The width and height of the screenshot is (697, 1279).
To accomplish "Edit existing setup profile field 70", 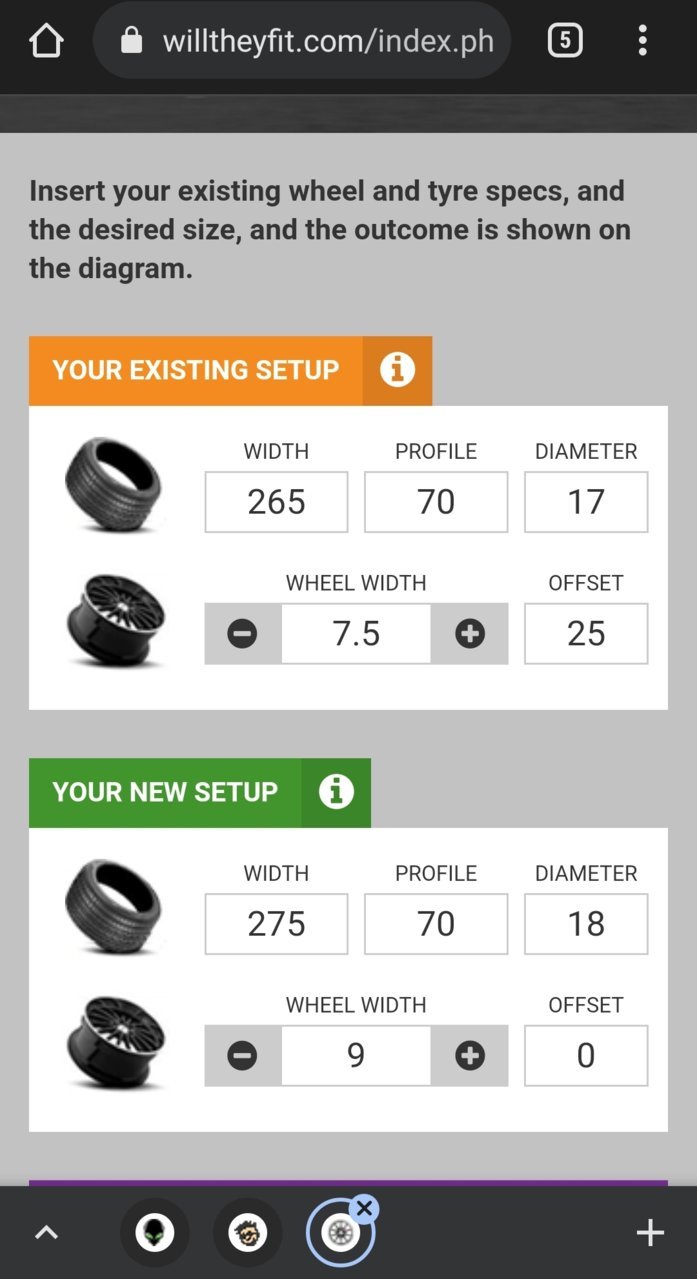I will pos(436,501).
